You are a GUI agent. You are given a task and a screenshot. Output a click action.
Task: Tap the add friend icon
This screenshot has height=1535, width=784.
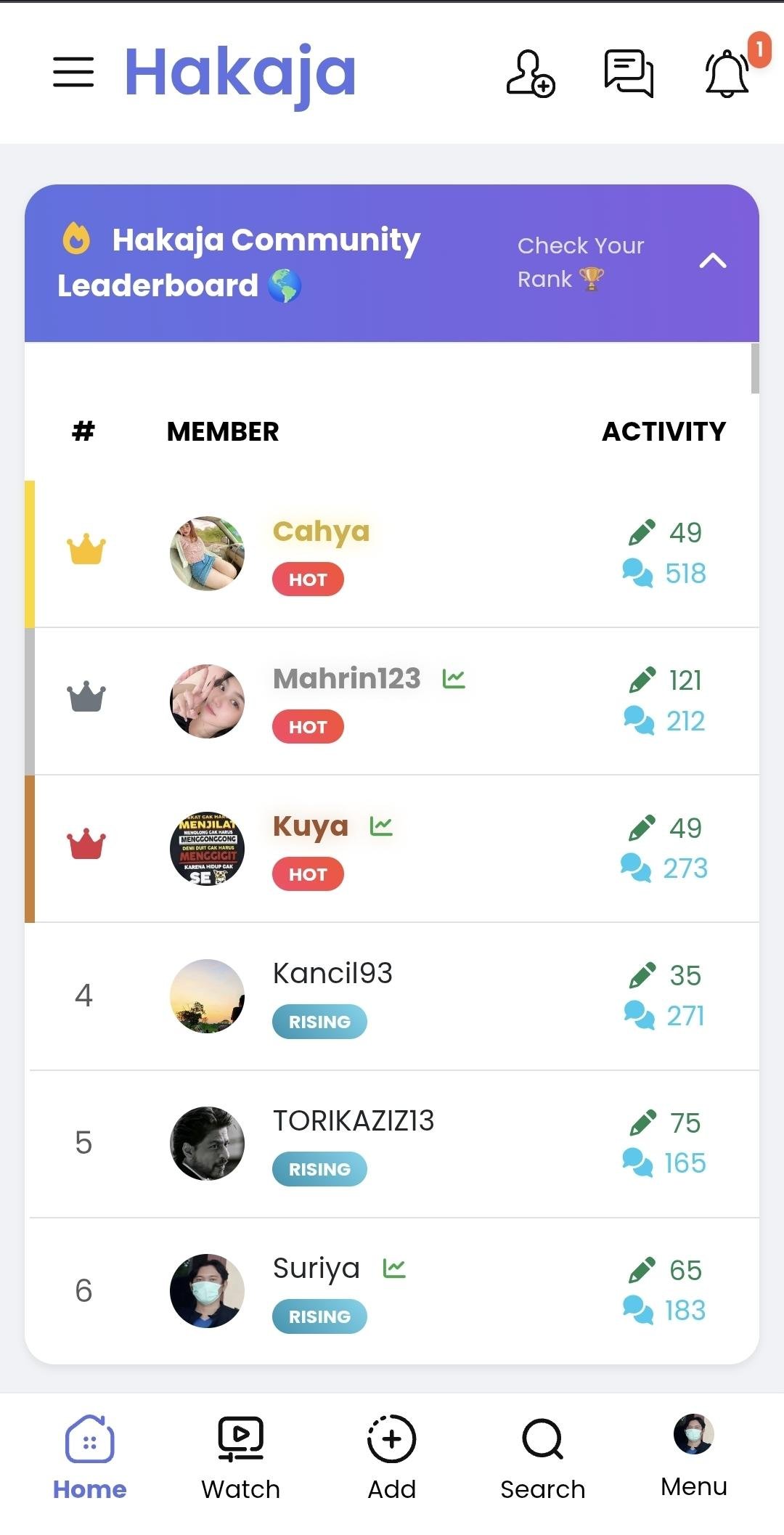(530, 73)
